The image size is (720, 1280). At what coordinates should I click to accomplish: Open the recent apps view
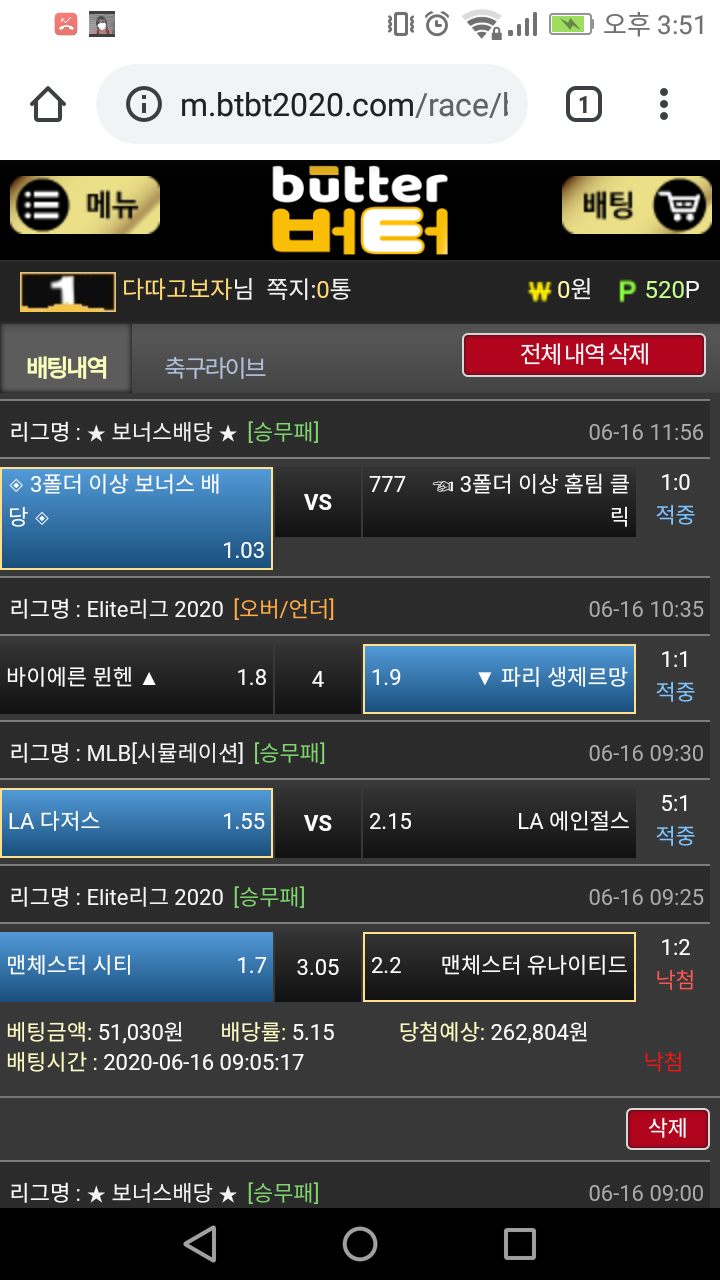pyautogui.click(x=520, y=1243)
